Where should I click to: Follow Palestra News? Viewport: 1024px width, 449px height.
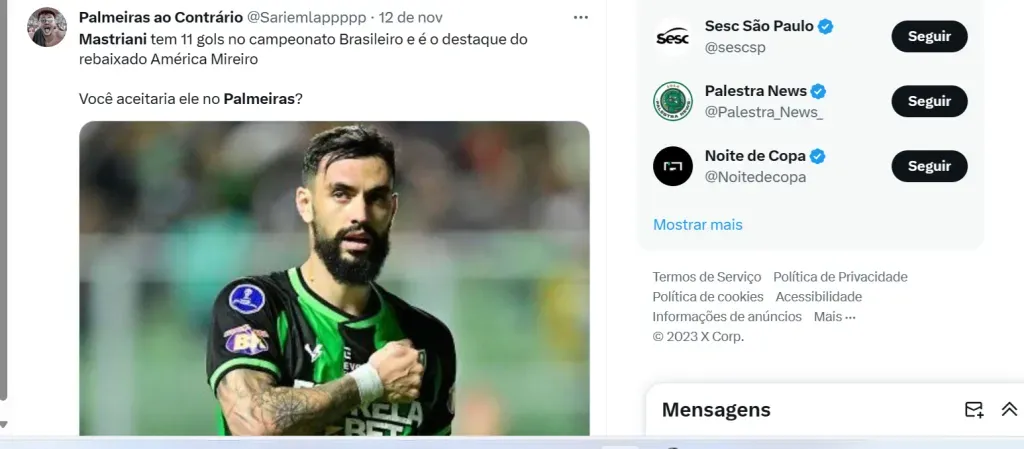928,101
